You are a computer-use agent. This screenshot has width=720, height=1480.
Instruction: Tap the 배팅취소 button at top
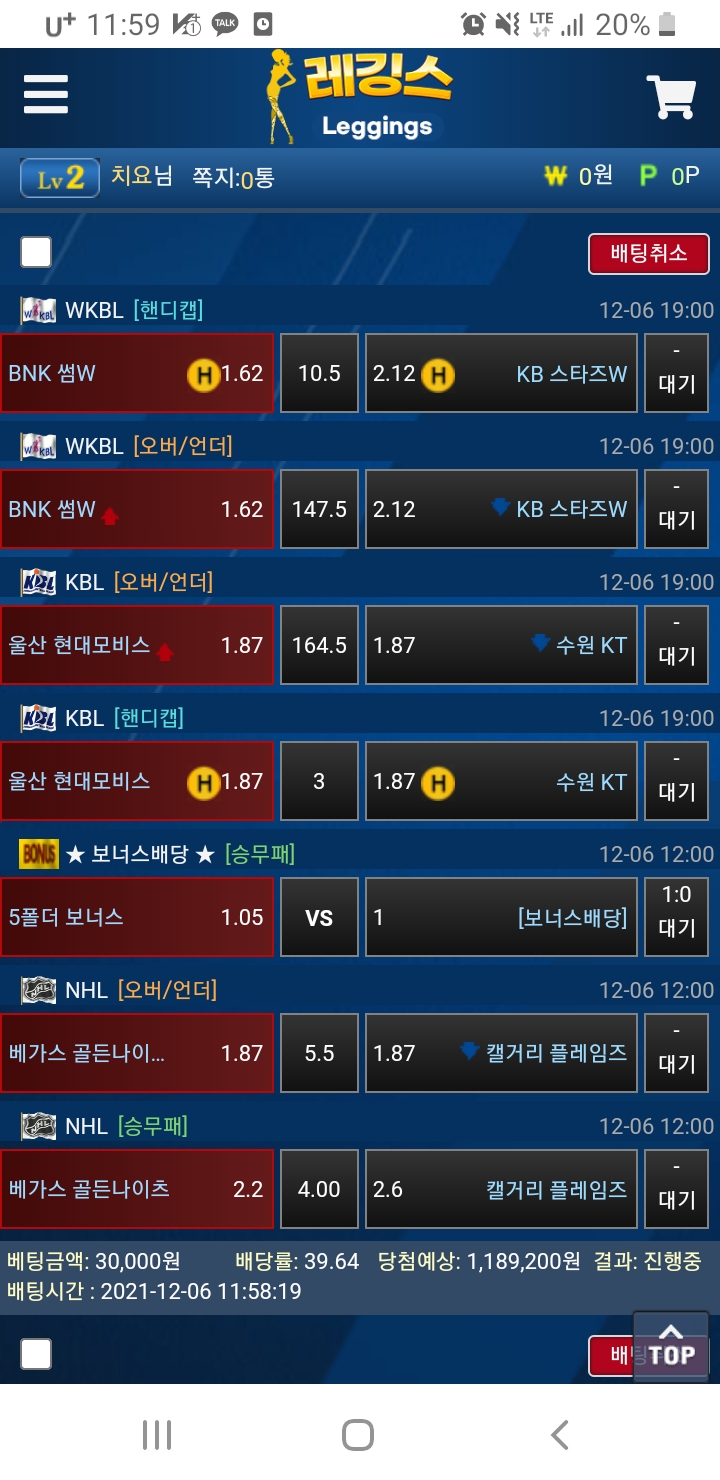[648, 253]
